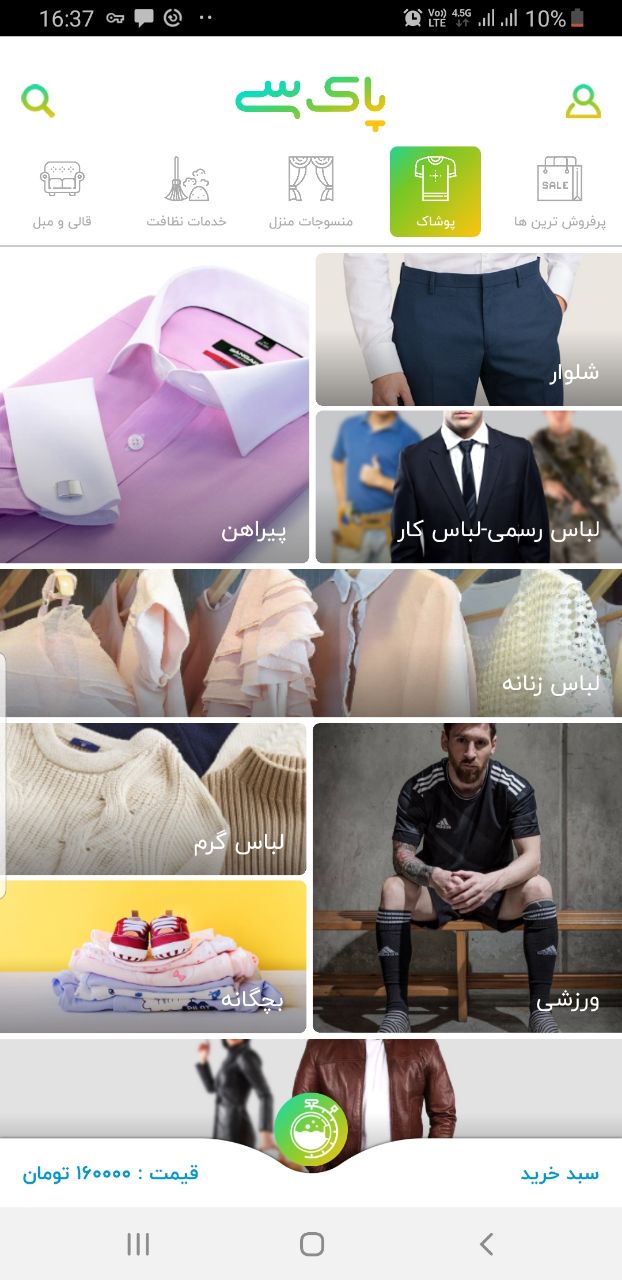Select the پوشاک category tab
This screenshot has height=1280, width=622.
point(435,192)
